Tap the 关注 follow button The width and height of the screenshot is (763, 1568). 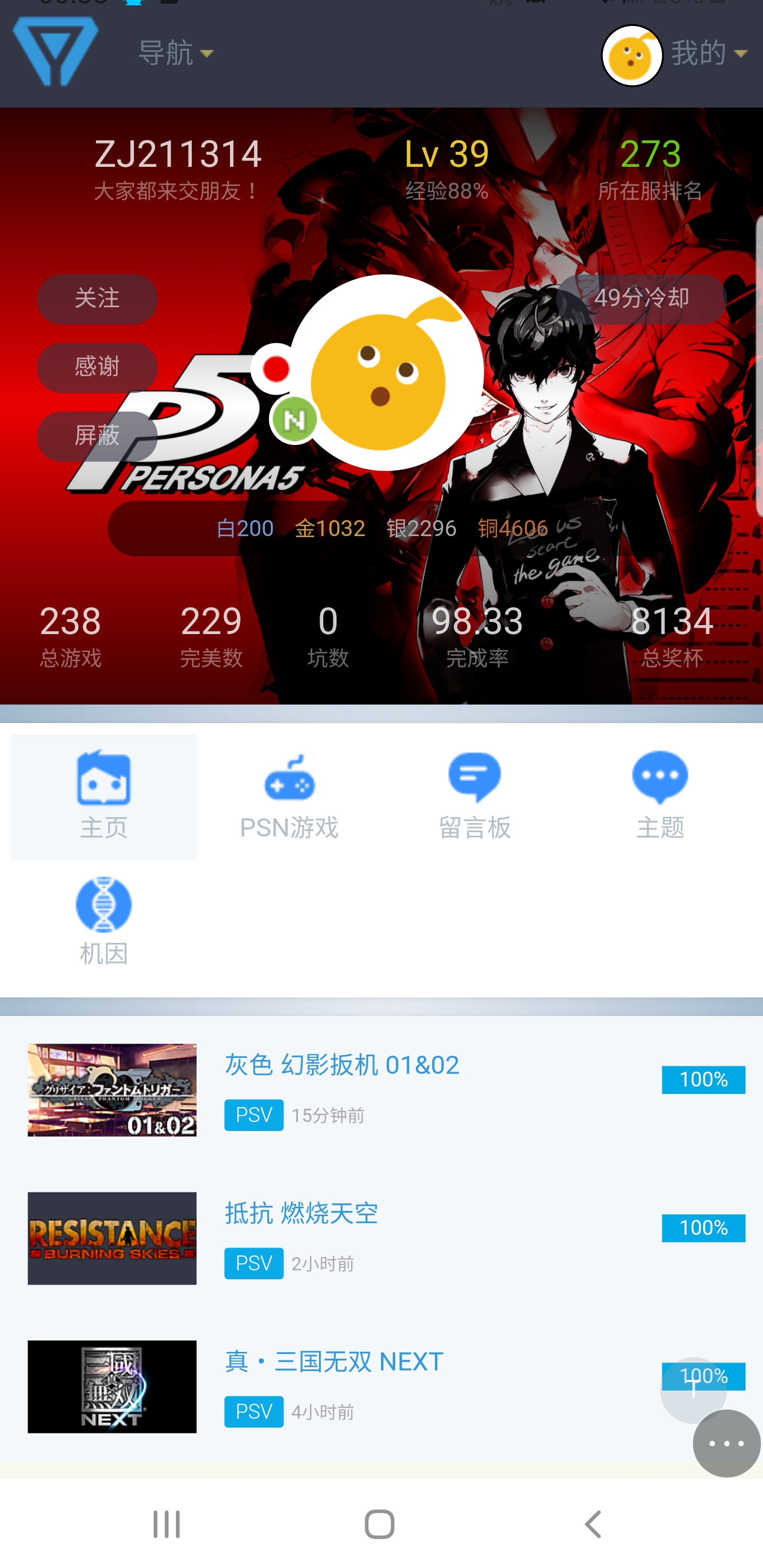click(x=97, y=298)
